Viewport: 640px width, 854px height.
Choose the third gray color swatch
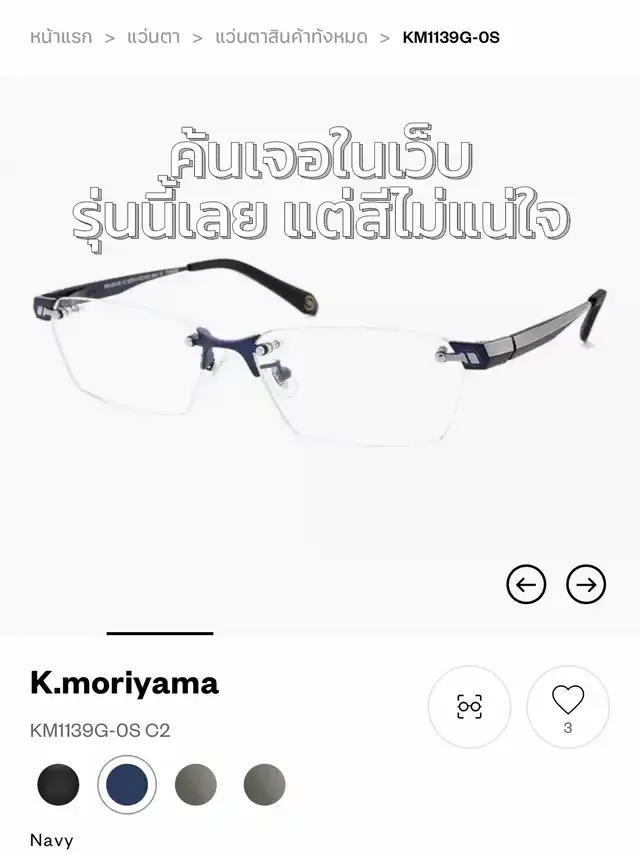click(x=196, y=784)
